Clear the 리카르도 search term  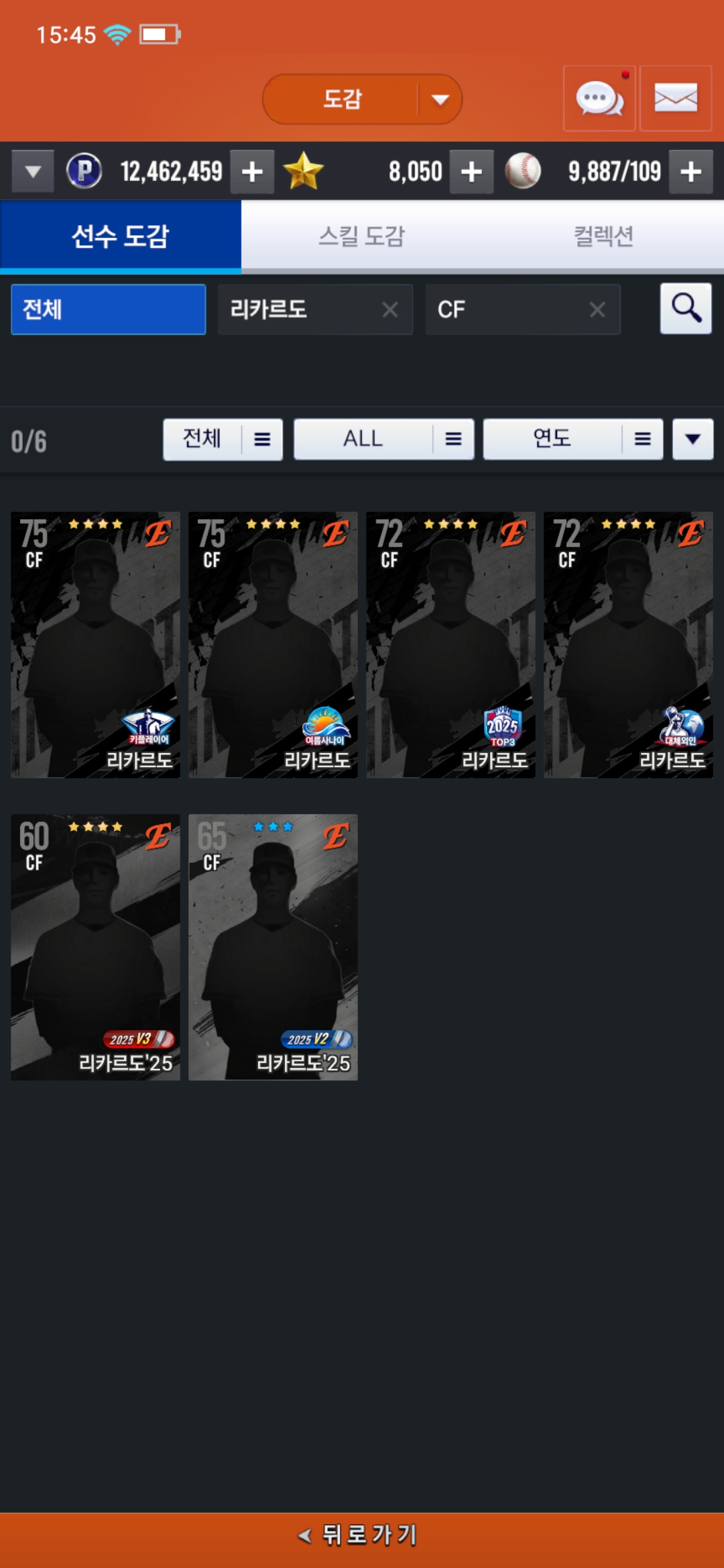(x=389, y=310)
